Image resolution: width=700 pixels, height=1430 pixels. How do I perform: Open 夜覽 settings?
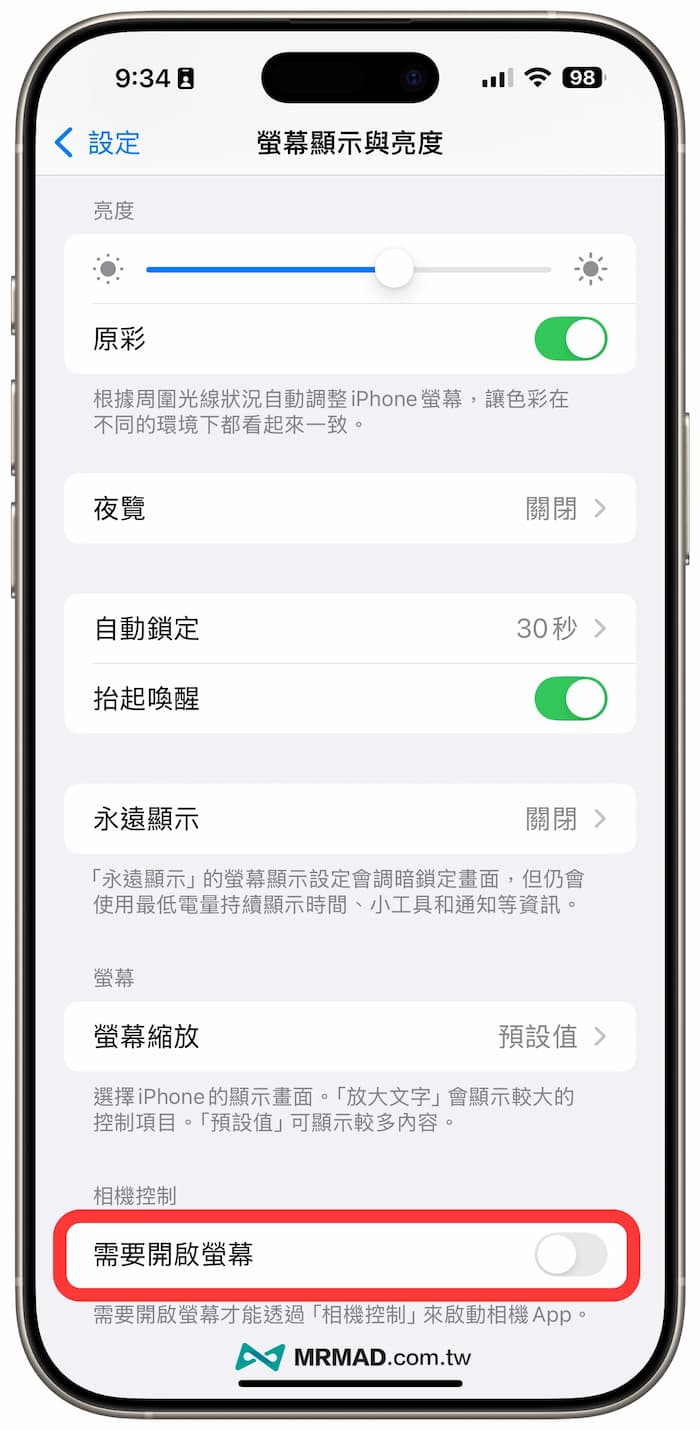click(349, 509)
